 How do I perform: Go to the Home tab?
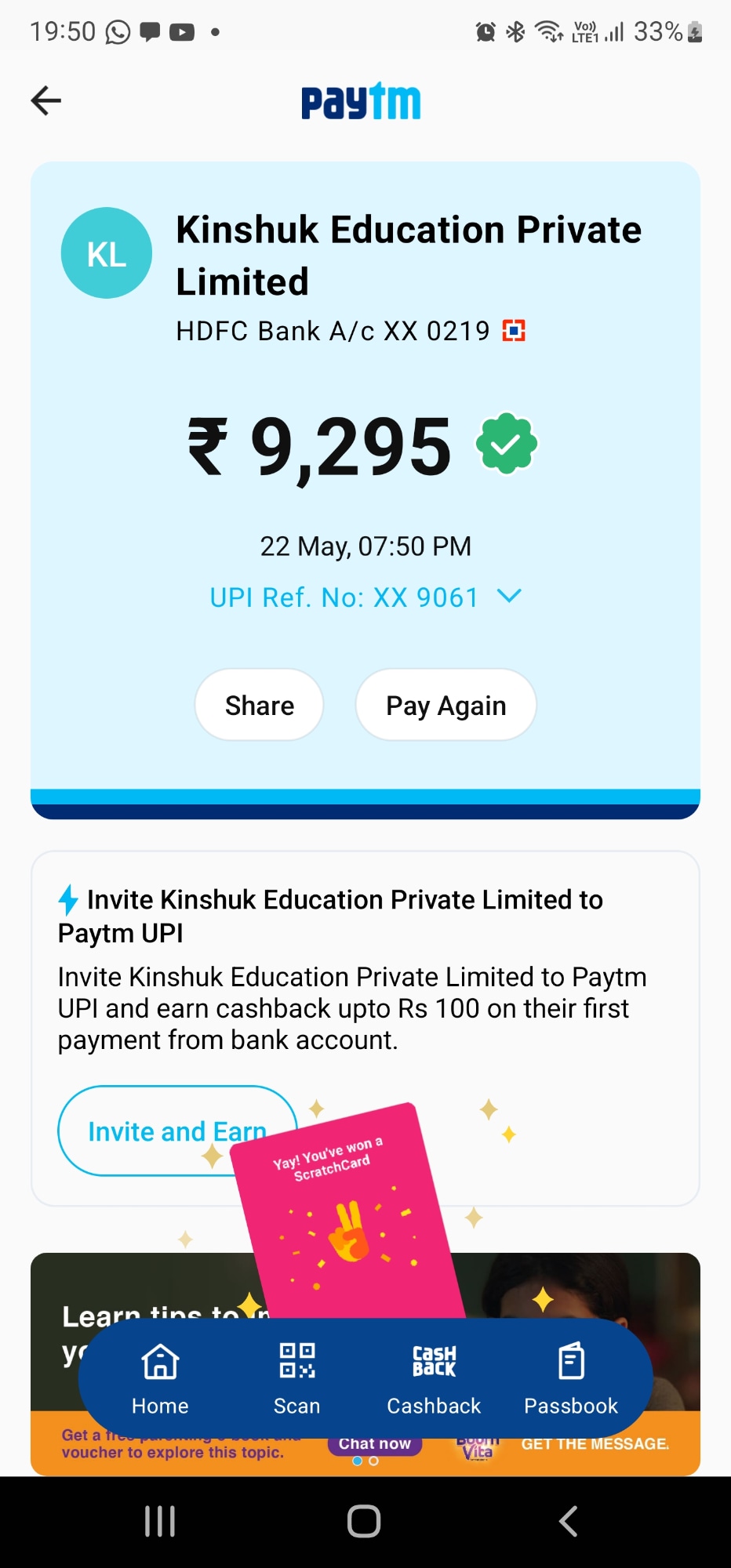pyautogui.click(x=160, y=1377)
